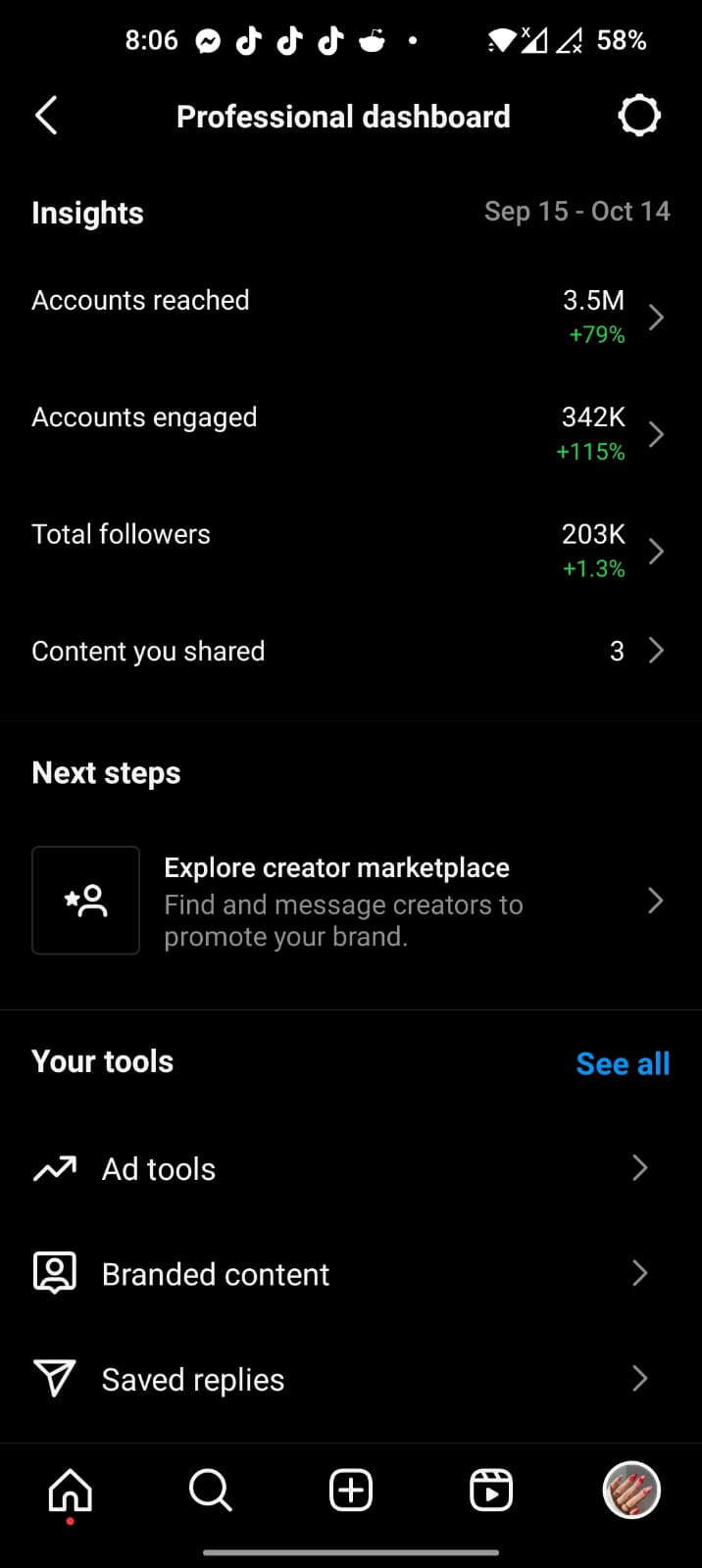Open Ad tools
This screenshot has height=1568, width=702.
click(349, 1168)
